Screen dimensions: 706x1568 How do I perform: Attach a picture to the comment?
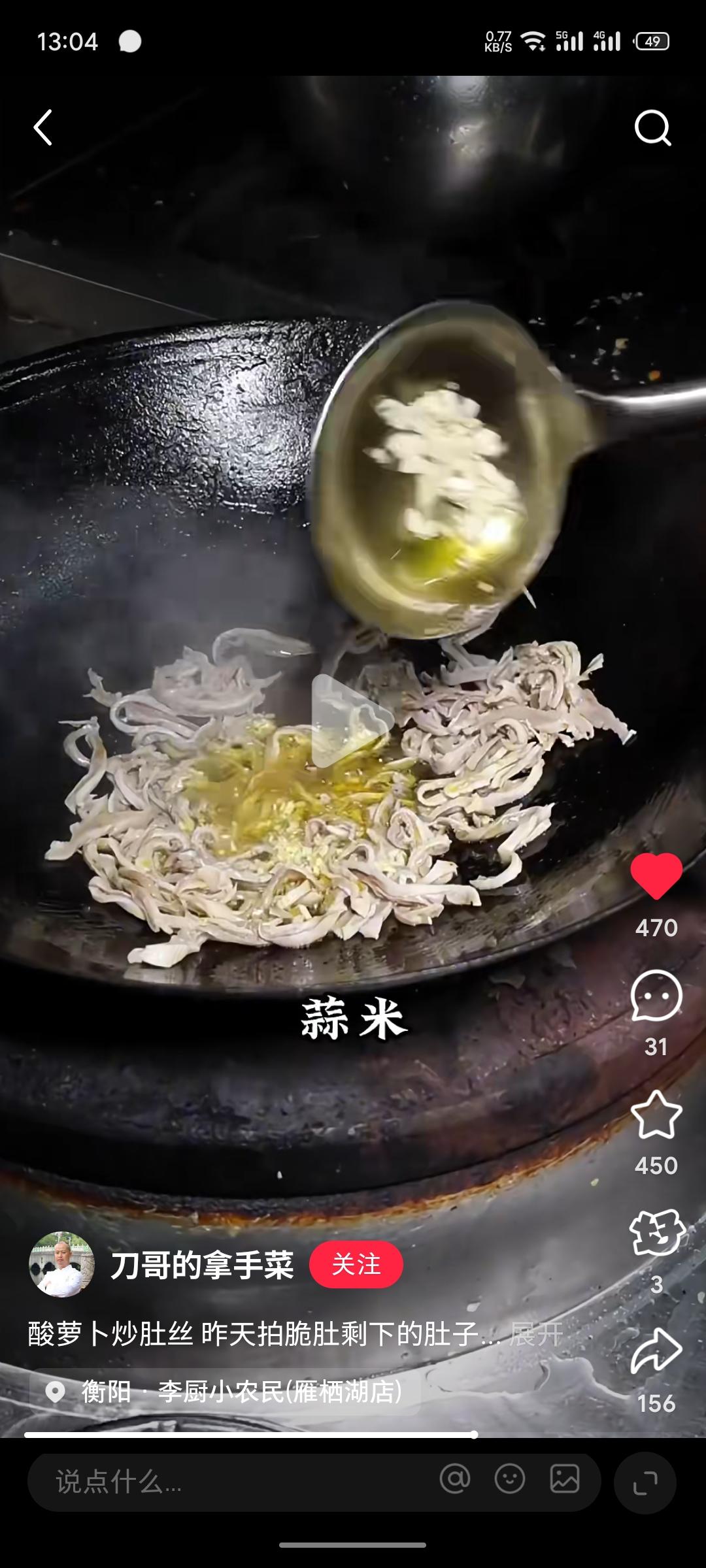[565, 1478]
